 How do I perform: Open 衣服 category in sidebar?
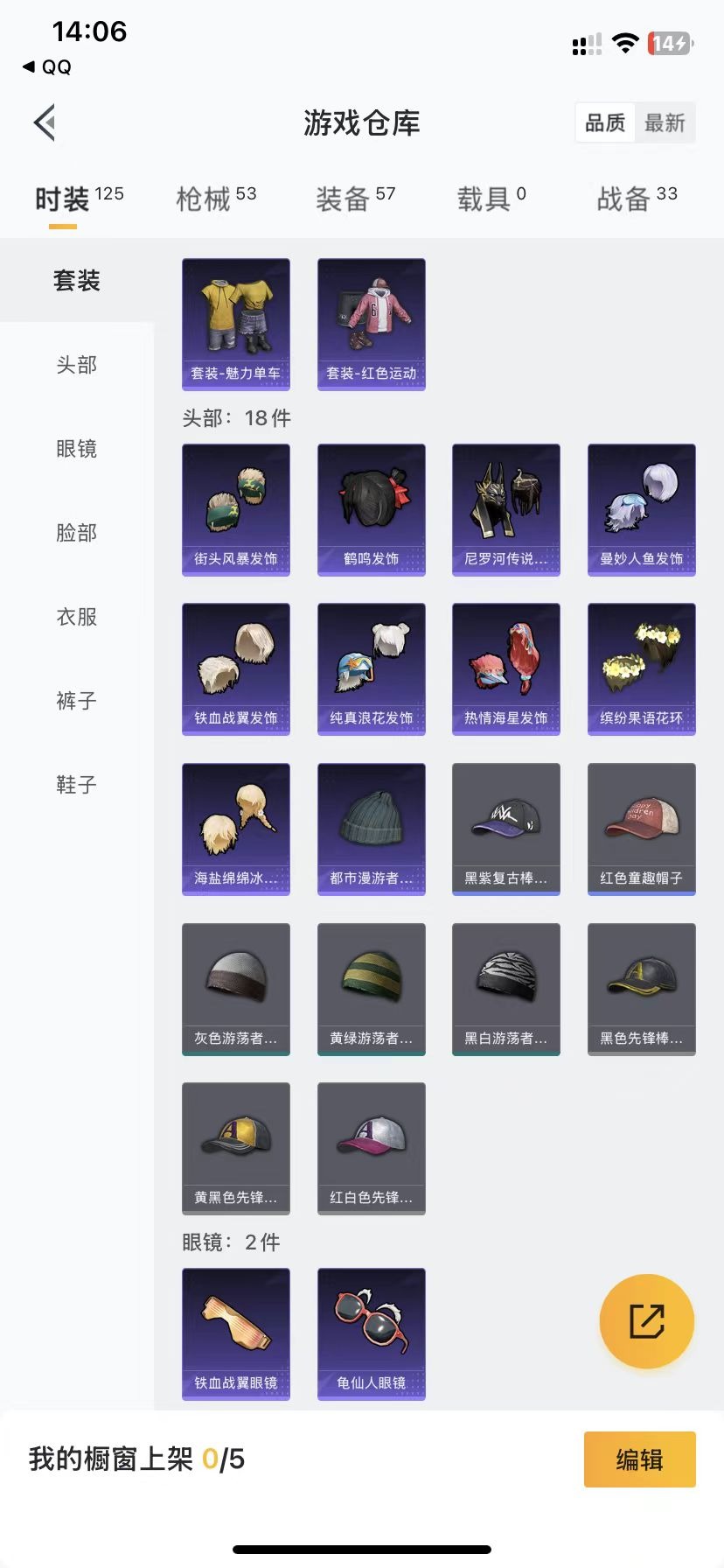[x=77, y=617]
